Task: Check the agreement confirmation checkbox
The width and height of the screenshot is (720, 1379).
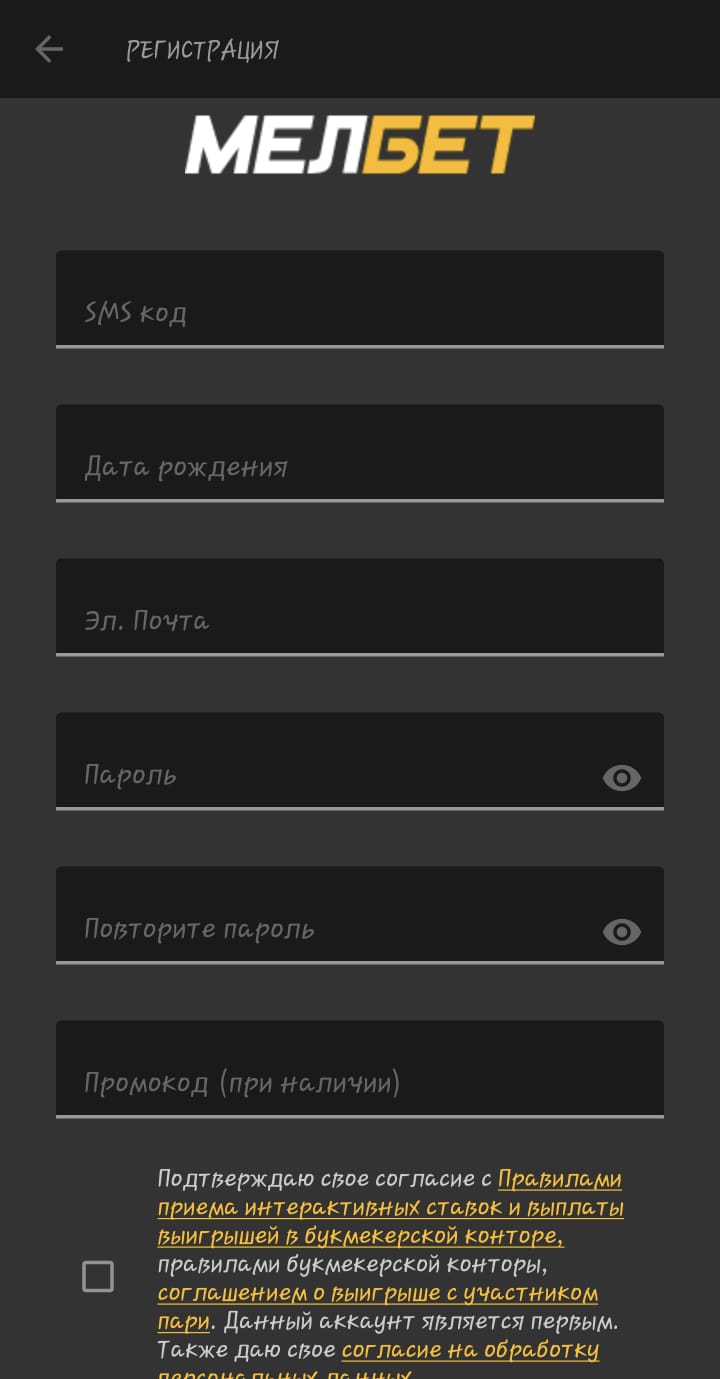Action: click(98, 1277)
